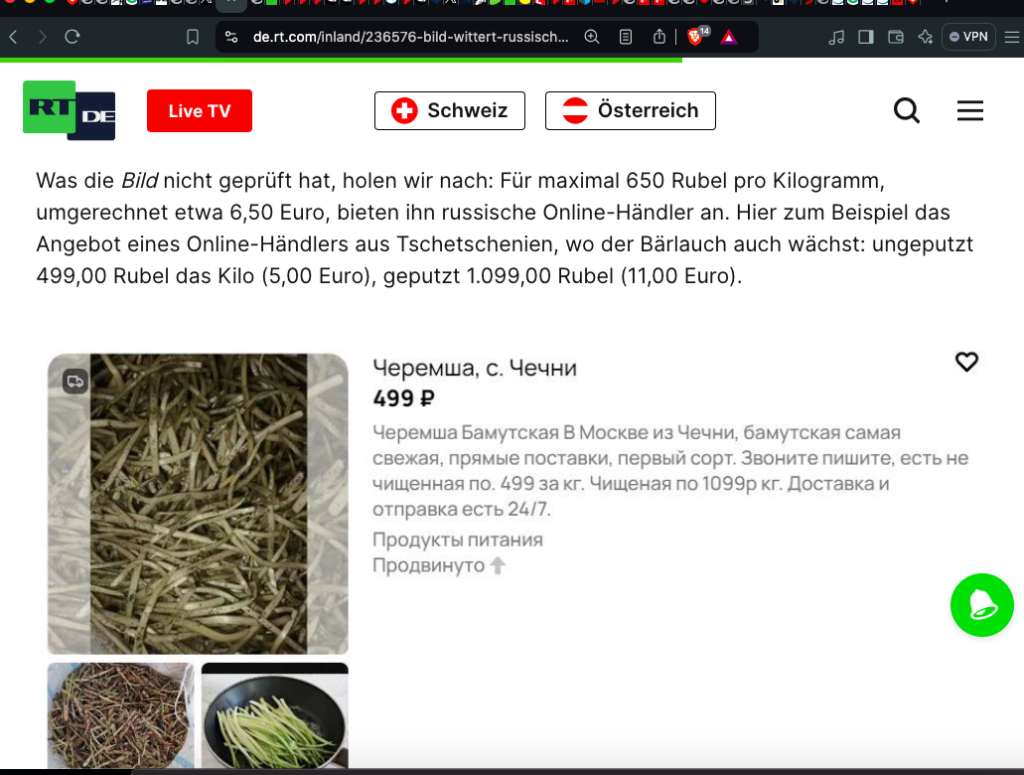Reload the page

72,37
